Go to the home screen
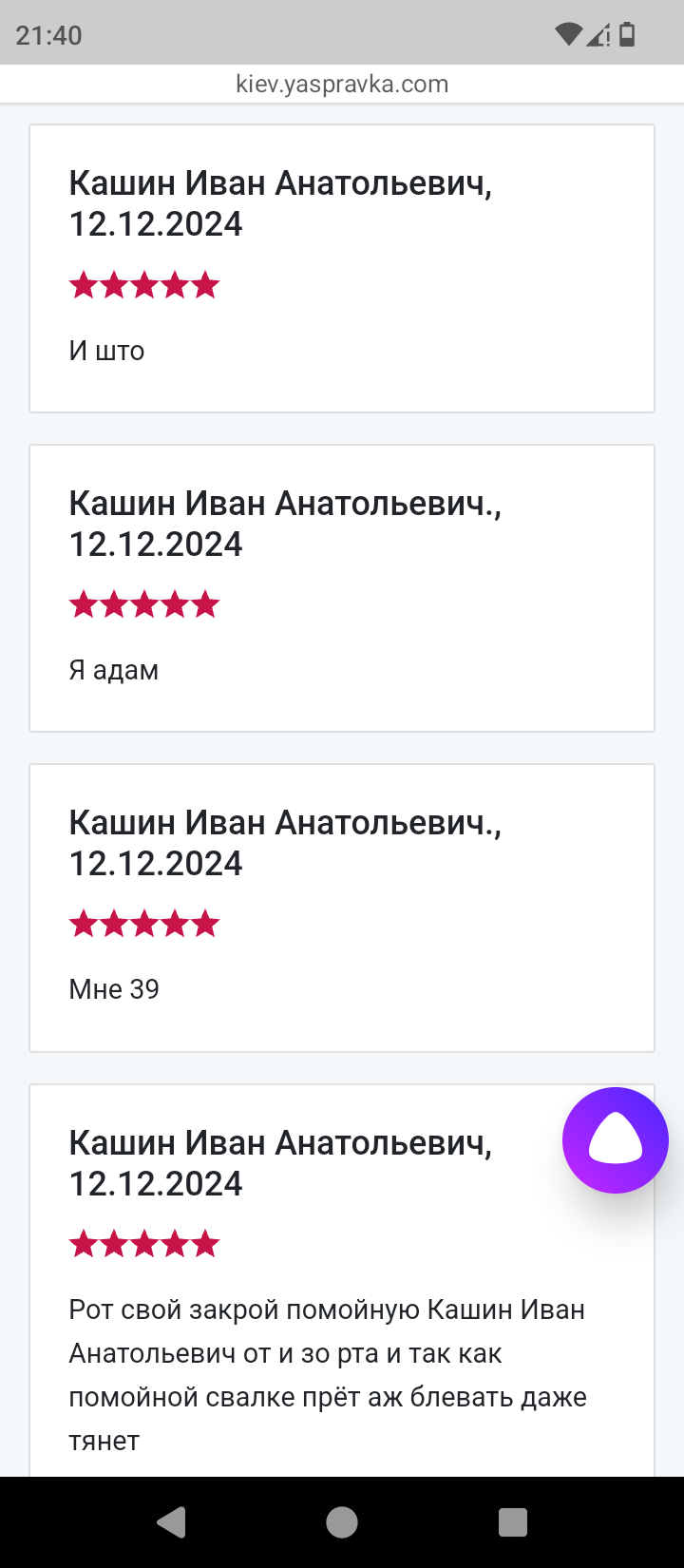Viewport: 684px width, 1568px height. (342, 1522)
